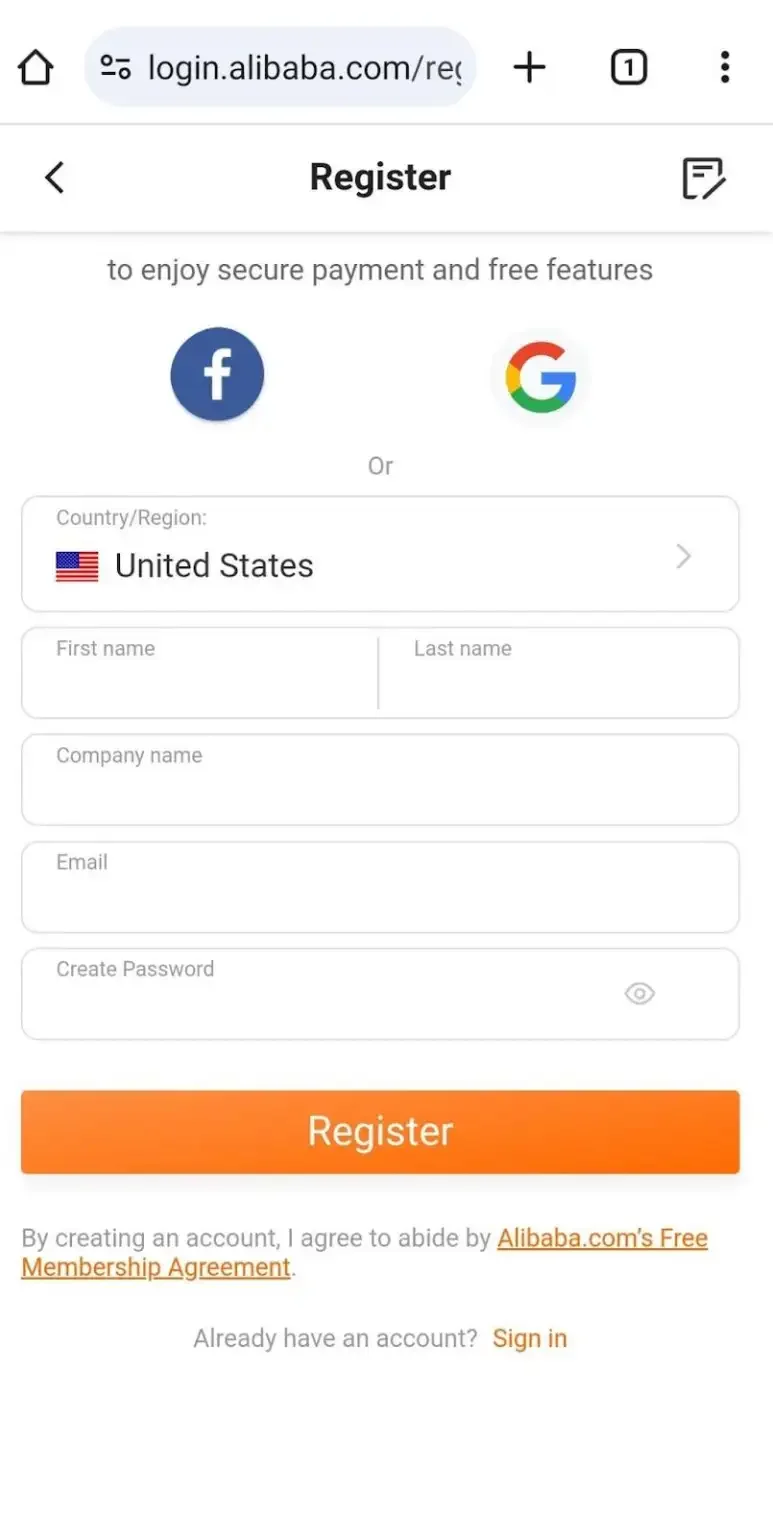Click the United States flag icon
Screen dimensions: 773x1536
(x=76, y=566)
